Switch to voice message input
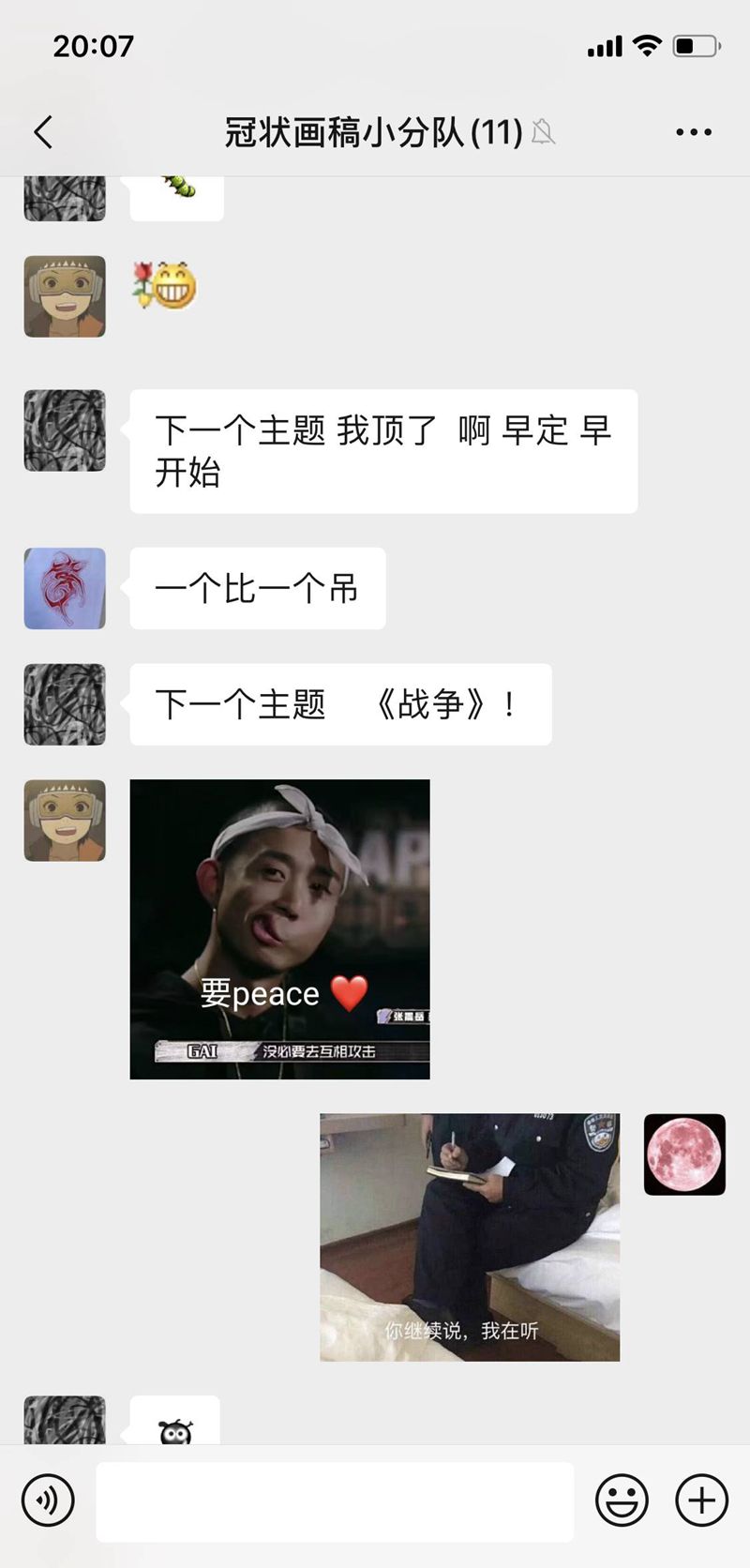This screenshot has width=750, height=1568. 48,1500
